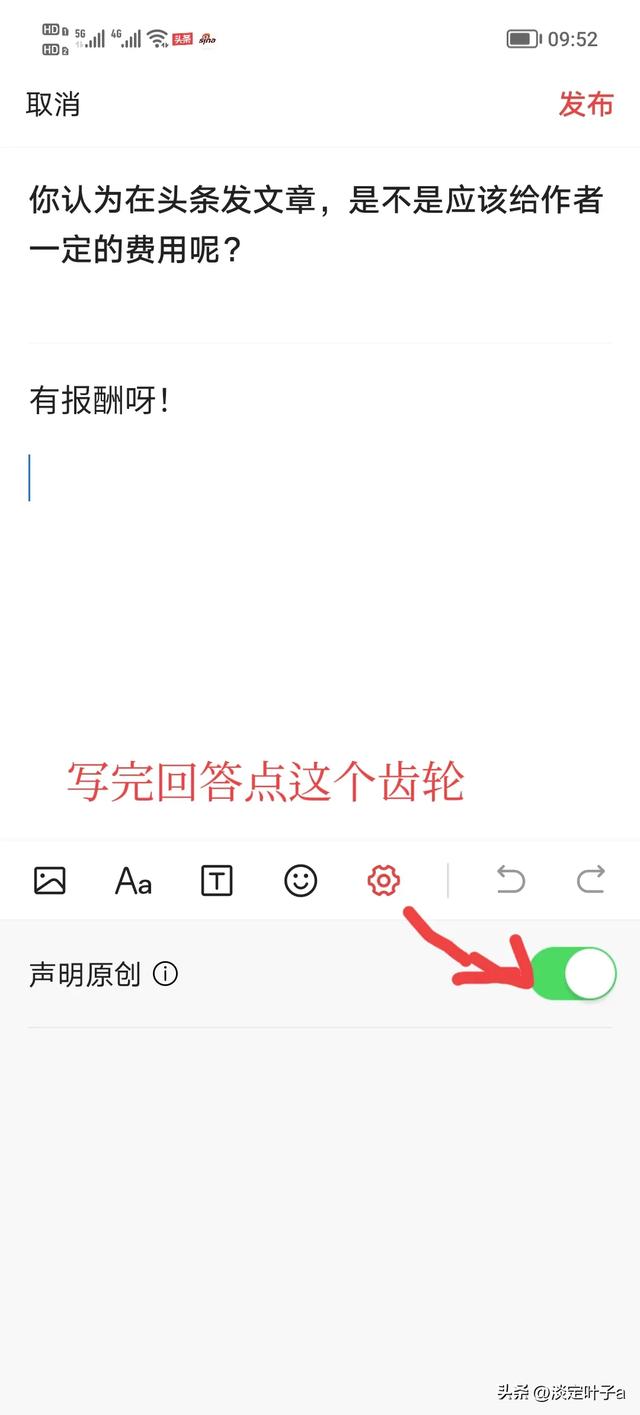Tap 取消 to cancel the answer

point(53,104)
